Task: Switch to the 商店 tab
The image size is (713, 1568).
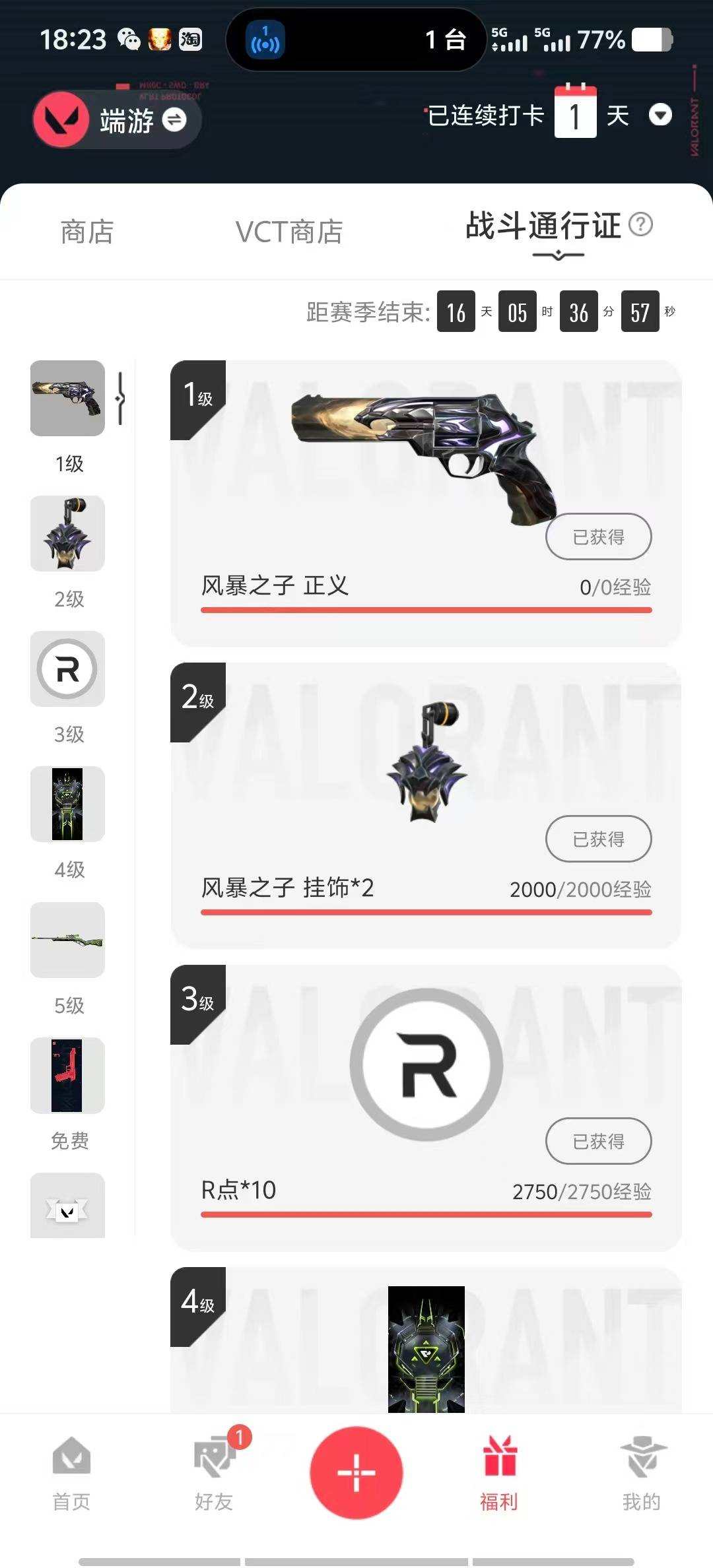Action: (x=86, y=231)
